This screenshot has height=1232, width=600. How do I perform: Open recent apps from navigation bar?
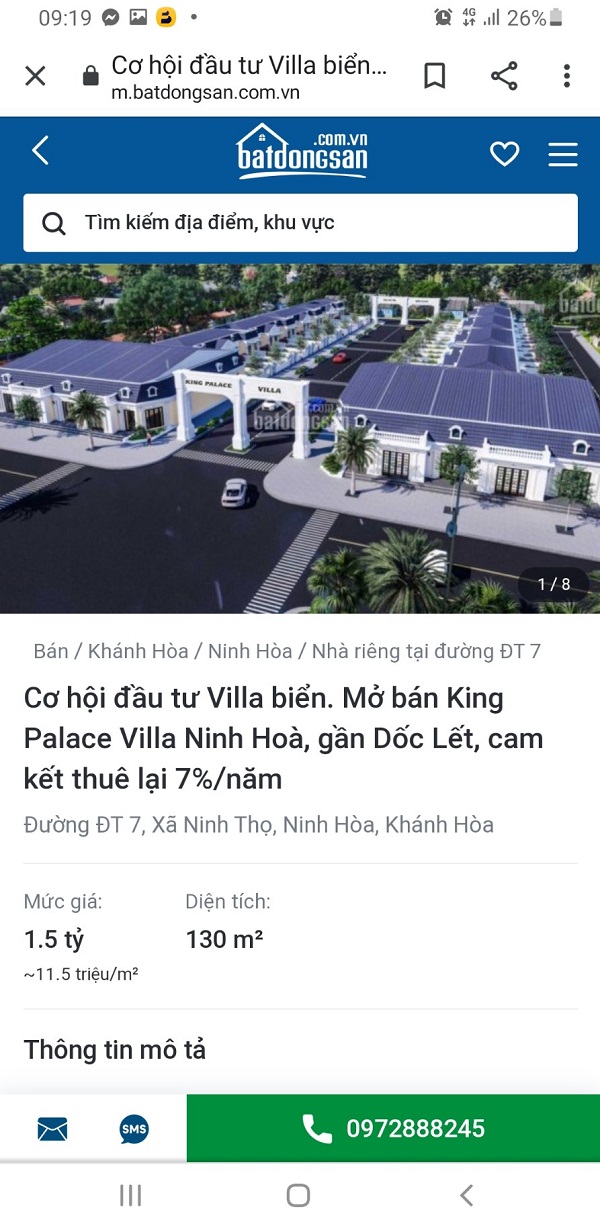(x=130, y=1195)
